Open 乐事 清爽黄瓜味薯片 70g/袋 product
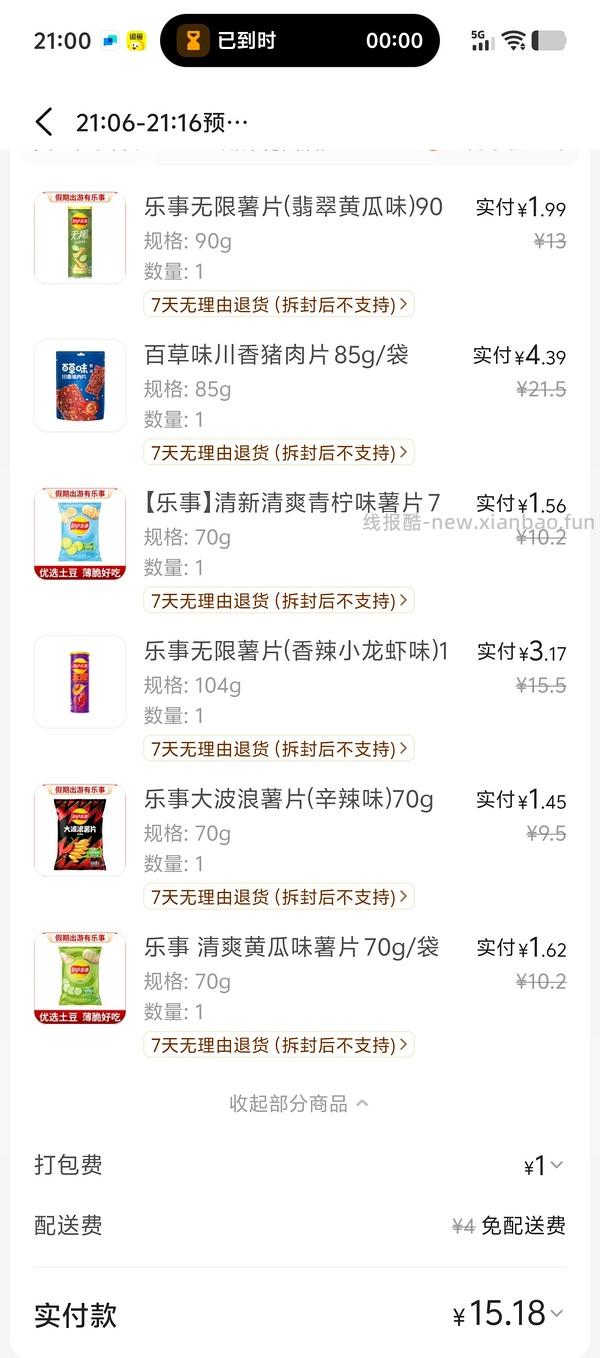The height and width of the screenshot is (1358, 600). click(291, 947)
